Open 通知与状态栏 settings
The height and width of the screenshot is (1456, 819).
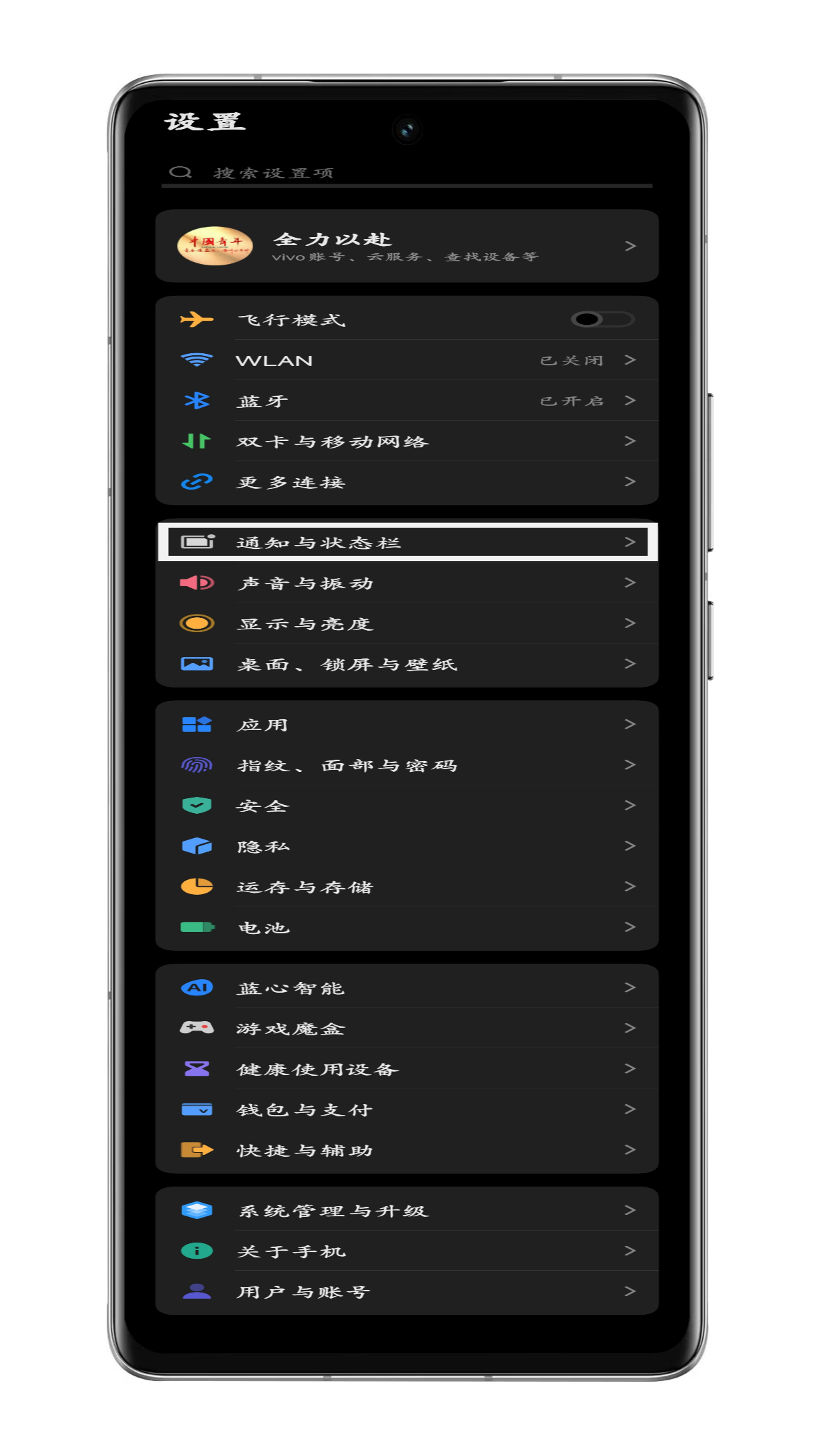406,542
